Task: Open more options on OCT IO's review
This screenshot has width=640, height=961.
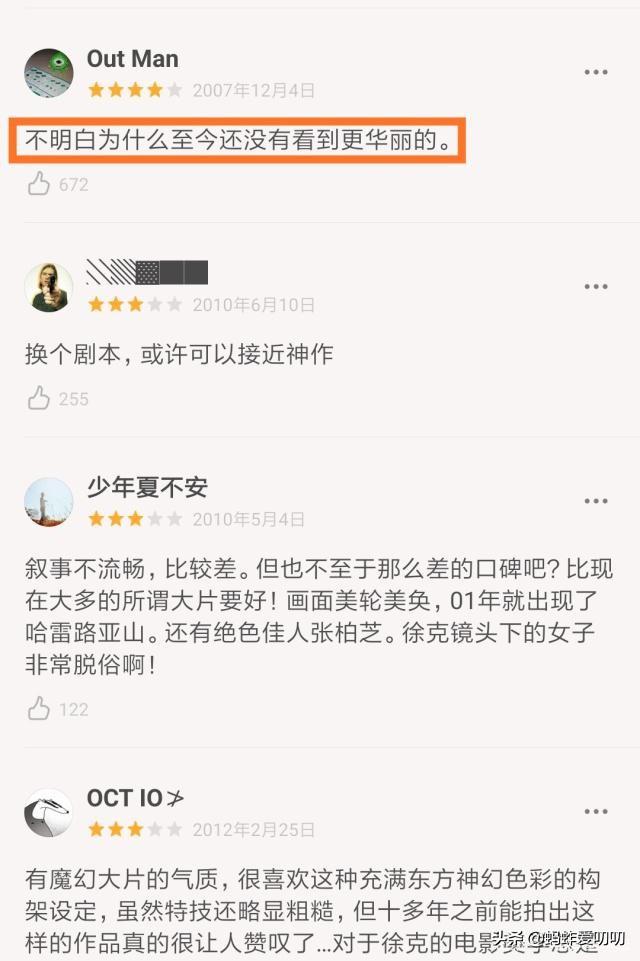Action: 596,811
